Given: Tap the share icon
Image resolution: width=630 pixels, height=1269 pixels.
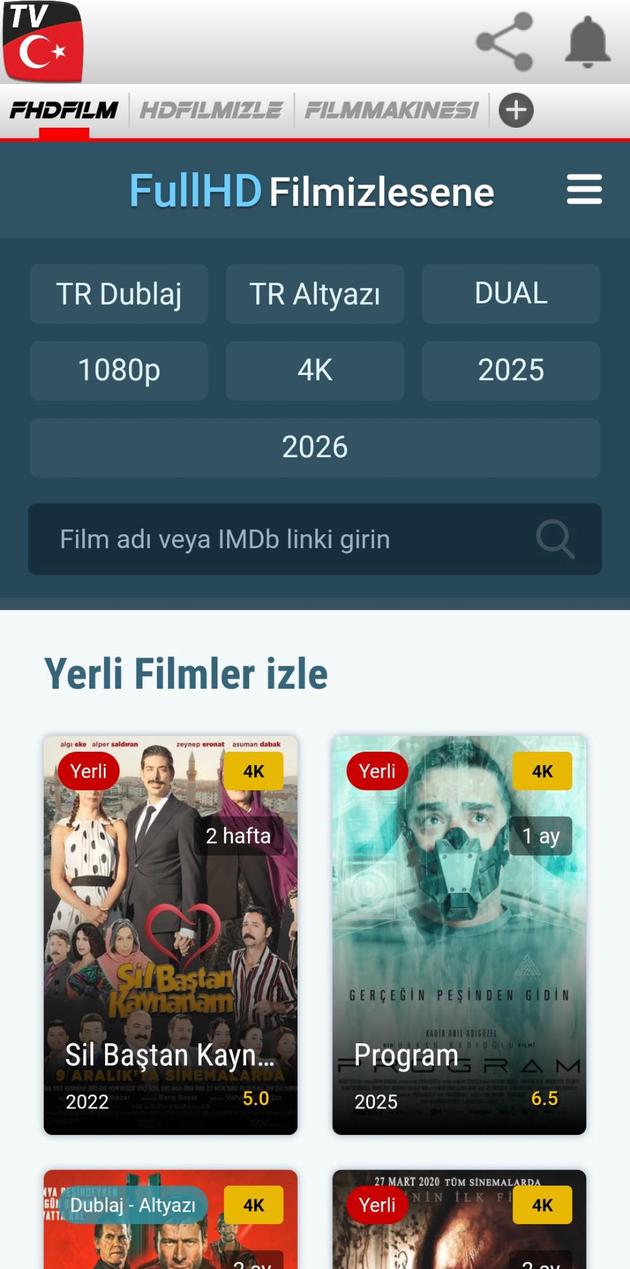Looking at the screenshot, I should click(x=505, y=42).
